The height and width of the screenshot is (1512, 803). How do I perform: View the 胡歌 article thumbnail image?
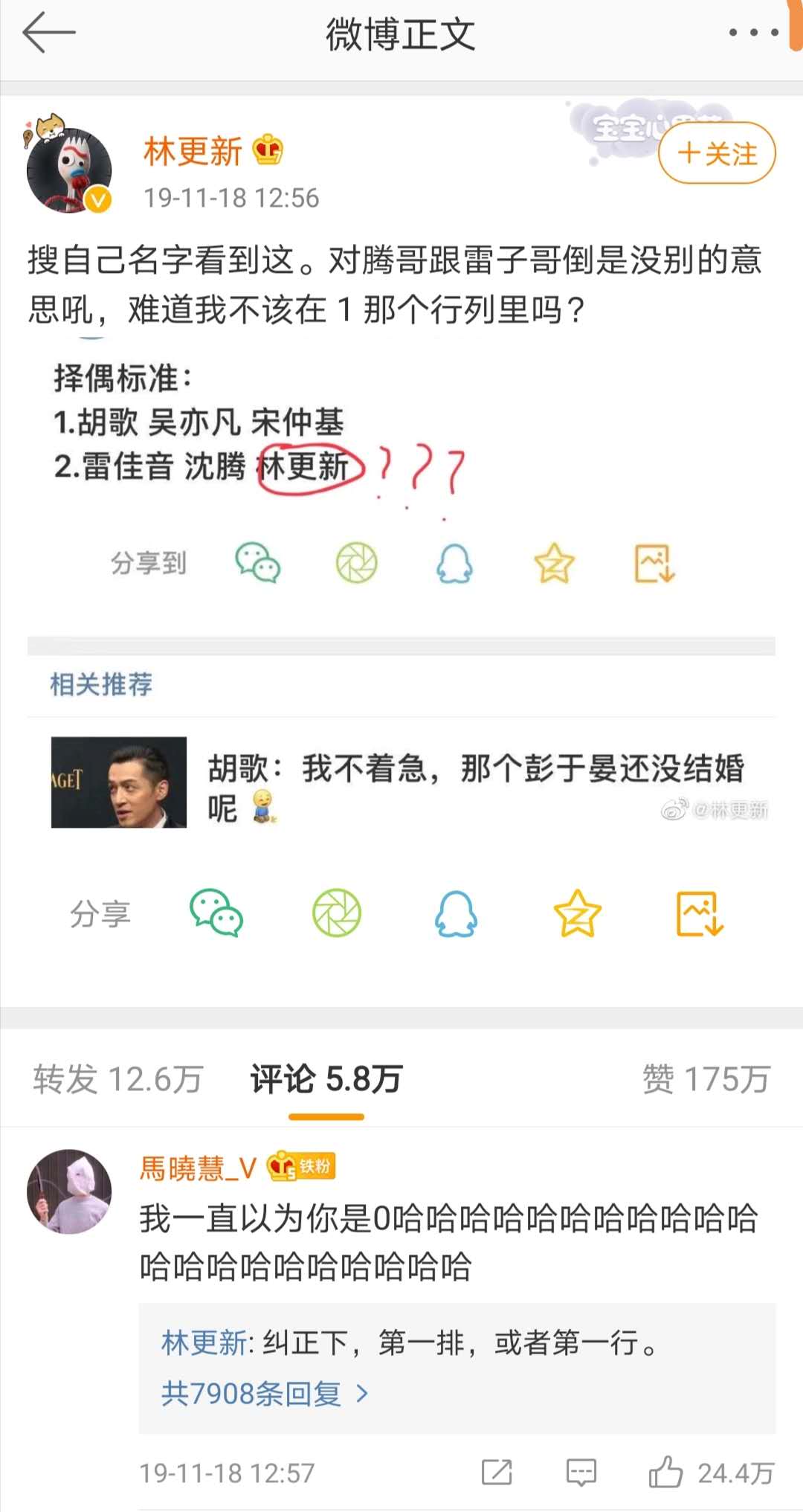coord(119,782)
